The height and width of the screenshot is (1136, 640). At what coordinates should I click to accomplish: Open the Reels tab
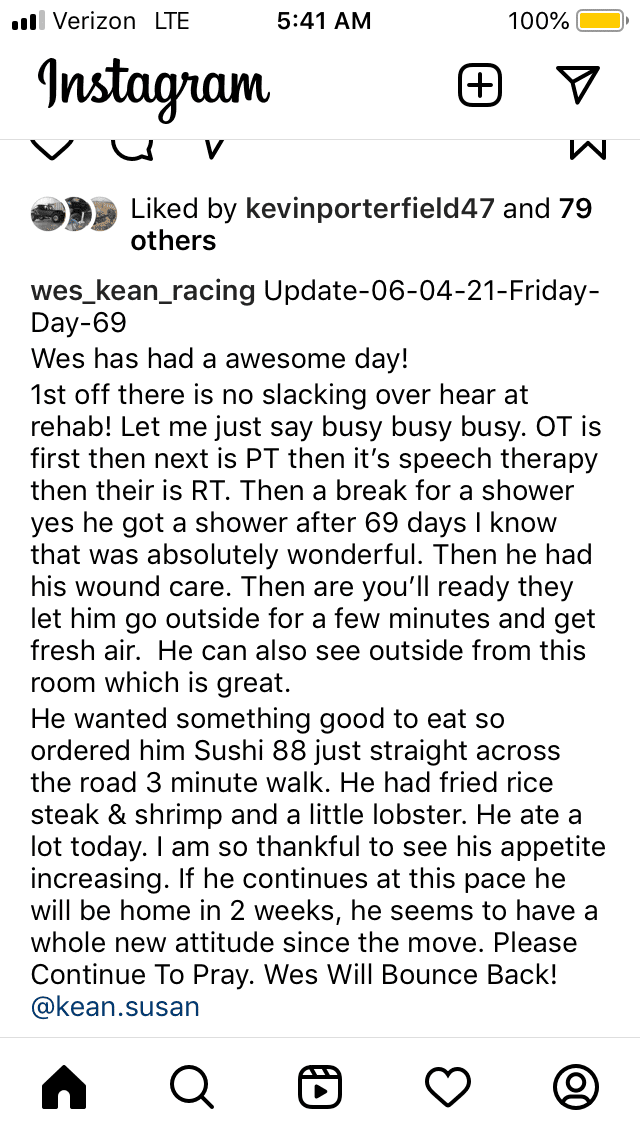pyautogui.click(x=320, y=1086)
